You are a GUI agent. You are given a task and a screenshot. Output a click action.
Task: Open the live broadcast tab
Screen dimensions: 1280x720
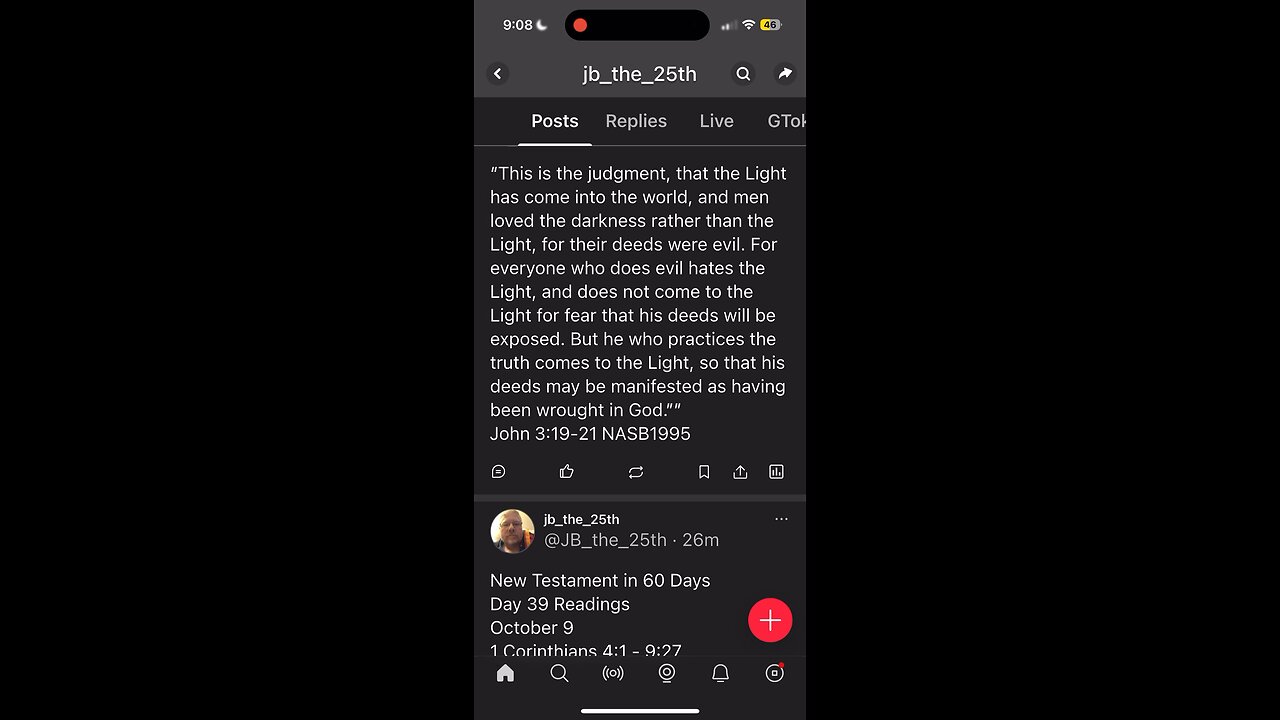tap(613, 674)
